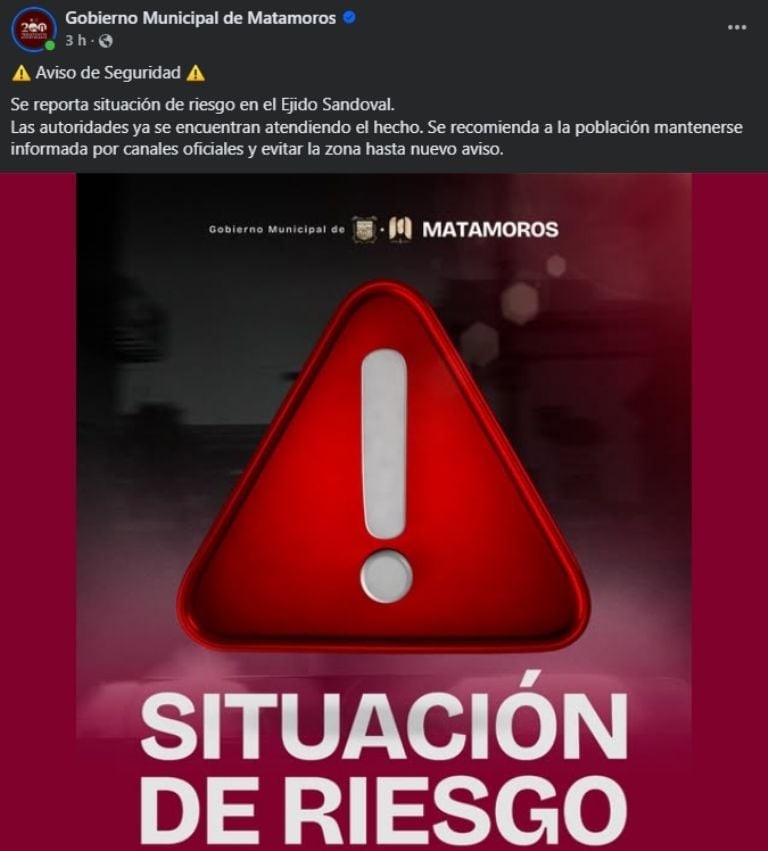Open the post options three-dot menu
The image size is (768, 851).
(737, 27)
